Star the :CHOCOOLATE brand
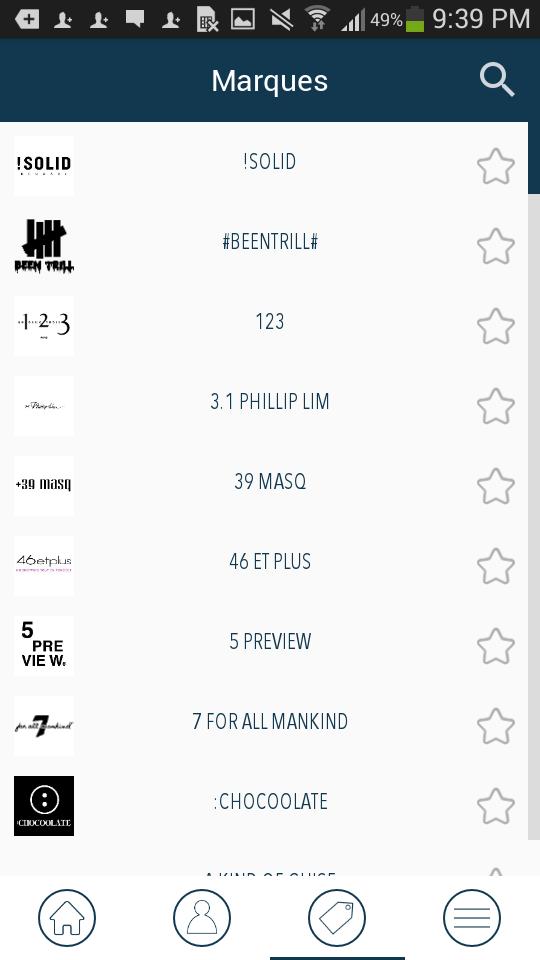This screenshot has height=960, width=540. click(x=495, y=807)
